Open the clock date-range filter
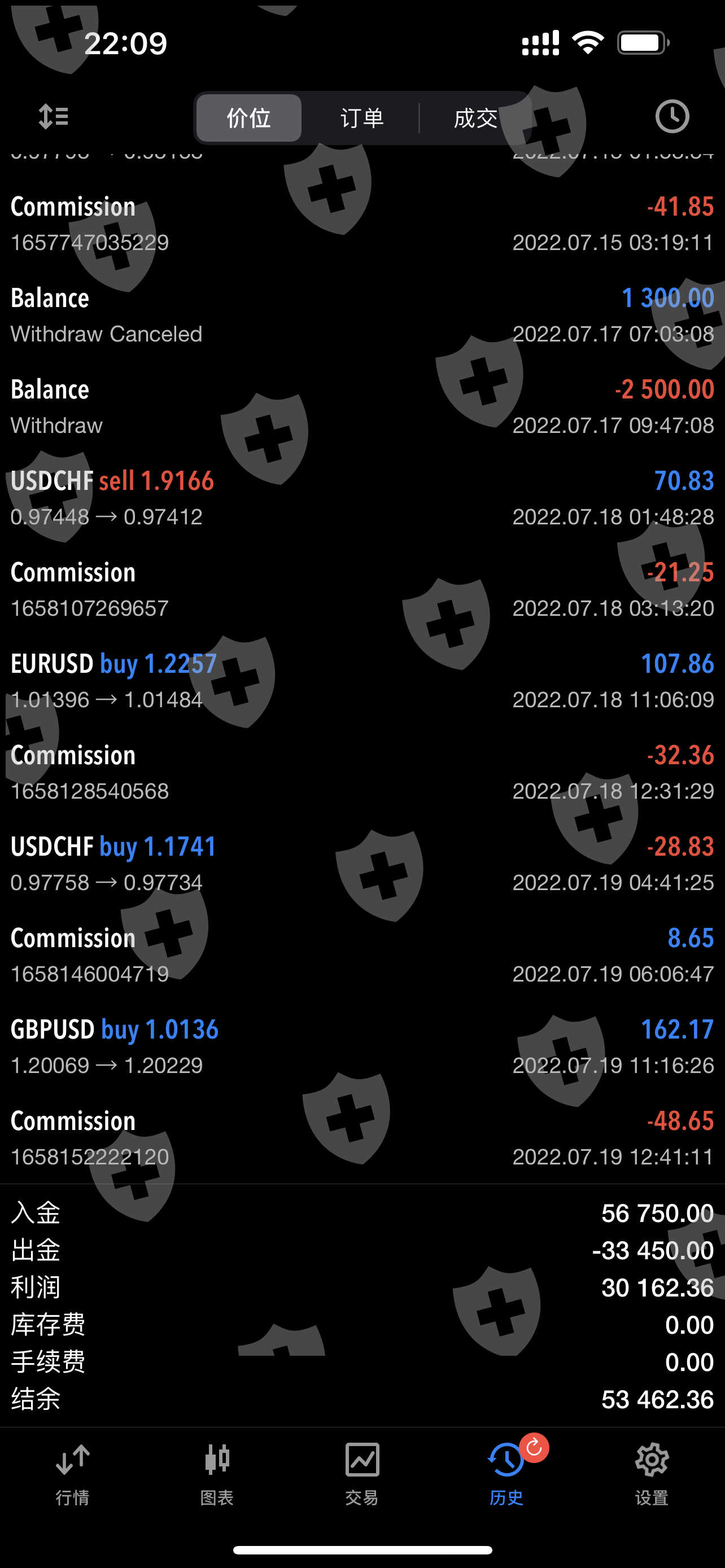 coord(672,116)
